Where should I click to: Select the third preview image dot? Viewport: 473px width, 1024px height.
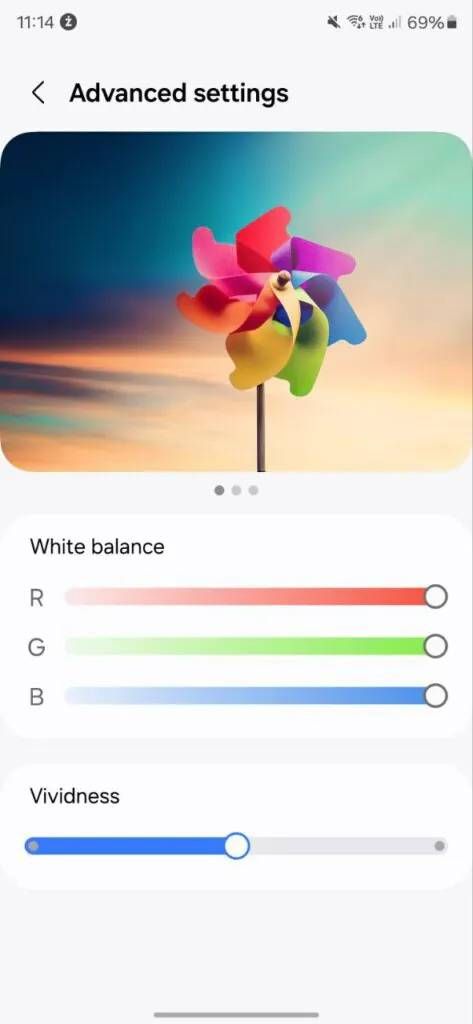253,490
